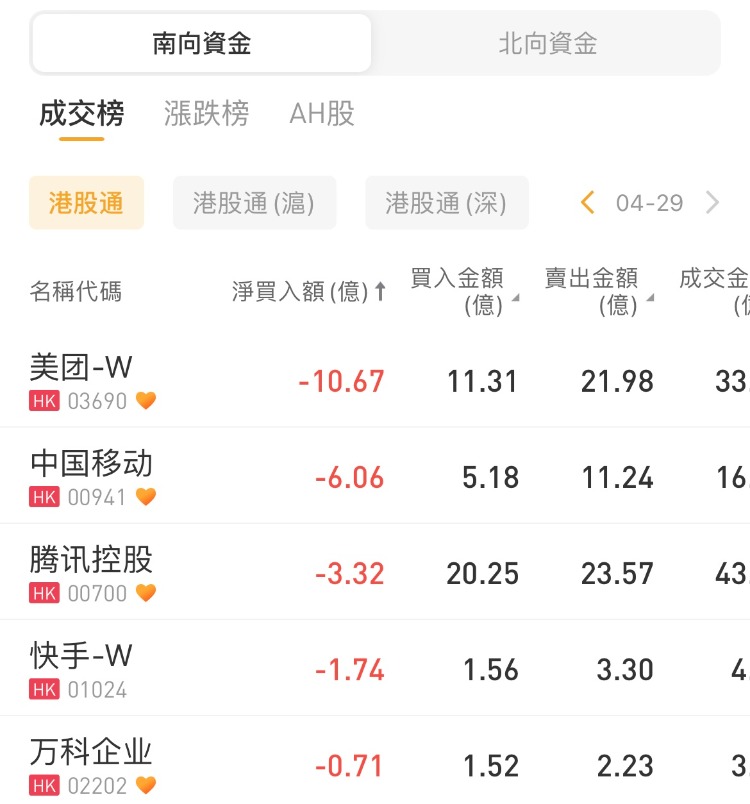Open the 漲跌榜 tab
This screenshot has height=804, width=750.
pos(206,114)
